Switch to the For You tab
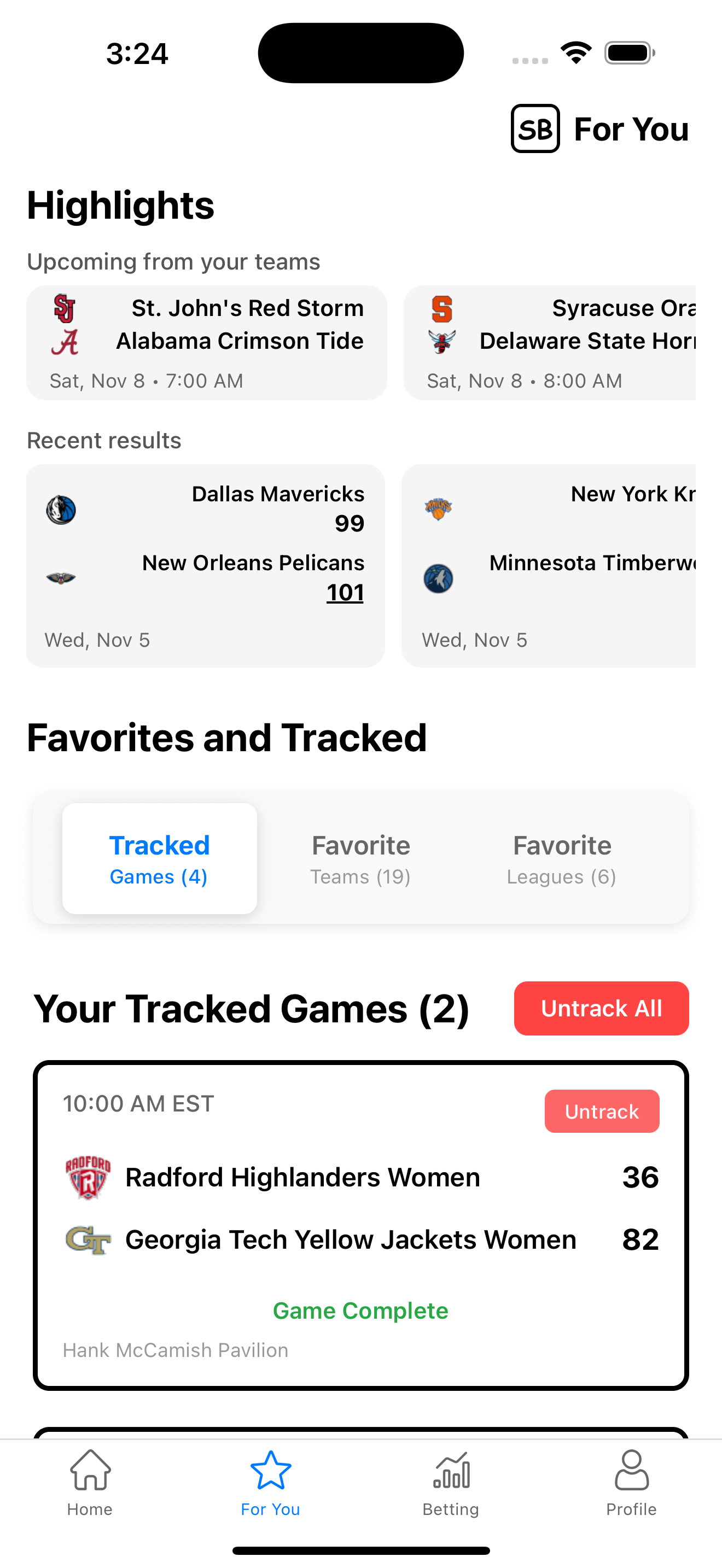This screenshot has width=722, height=1568. 270,1485
